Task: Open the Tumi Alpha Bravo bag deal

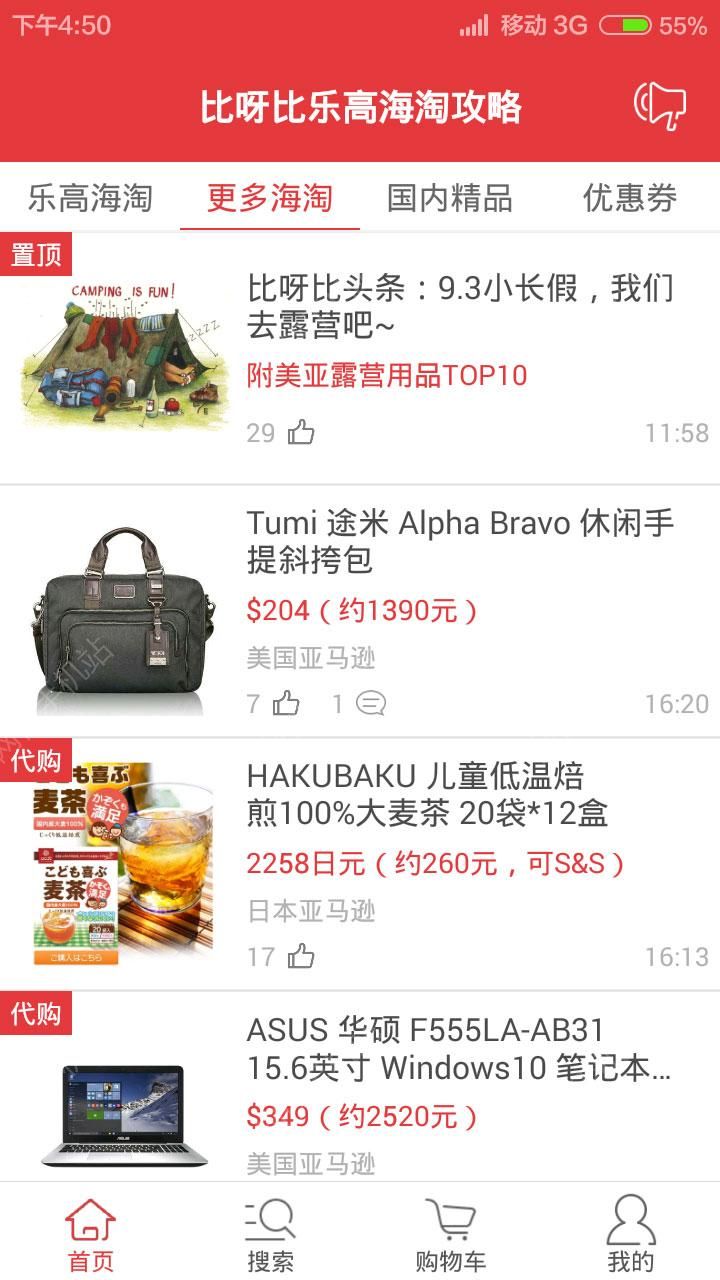Action: click(460, 542)
